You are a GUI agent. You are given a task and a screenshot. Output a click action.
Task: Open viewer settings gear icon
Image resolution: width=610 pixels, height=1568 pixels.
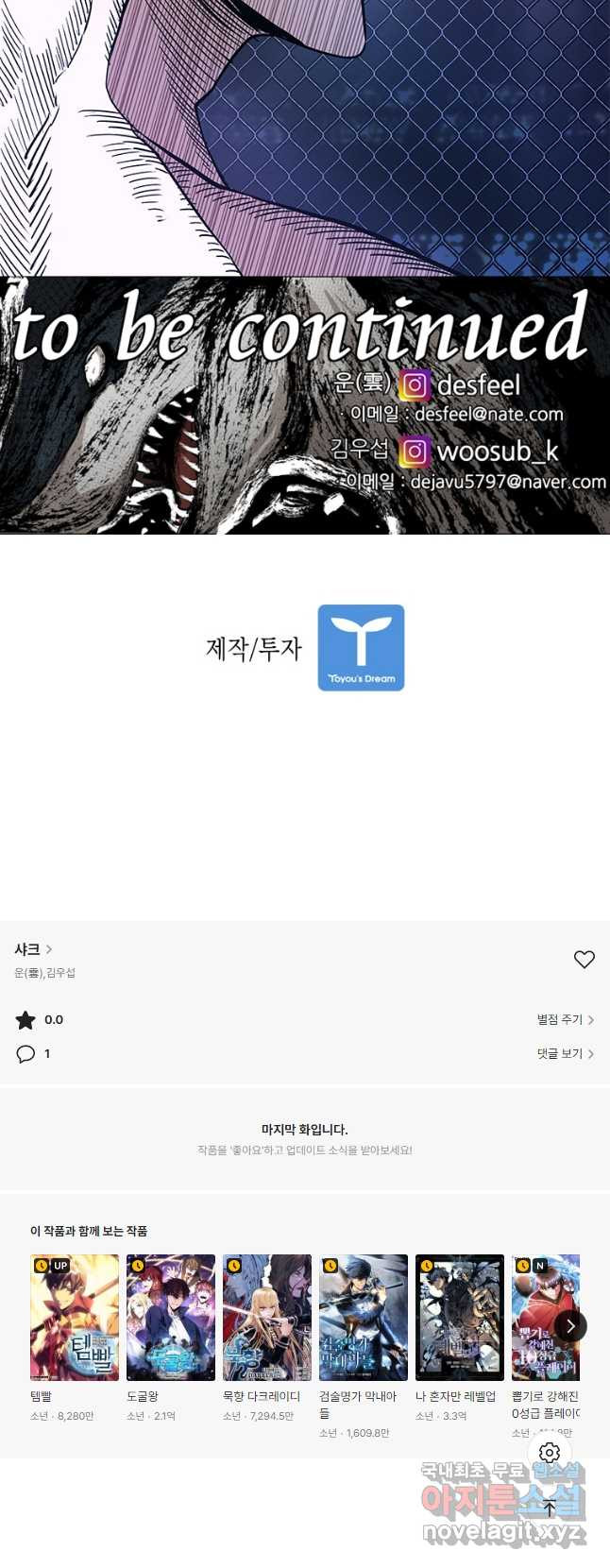pos(550,1453)
